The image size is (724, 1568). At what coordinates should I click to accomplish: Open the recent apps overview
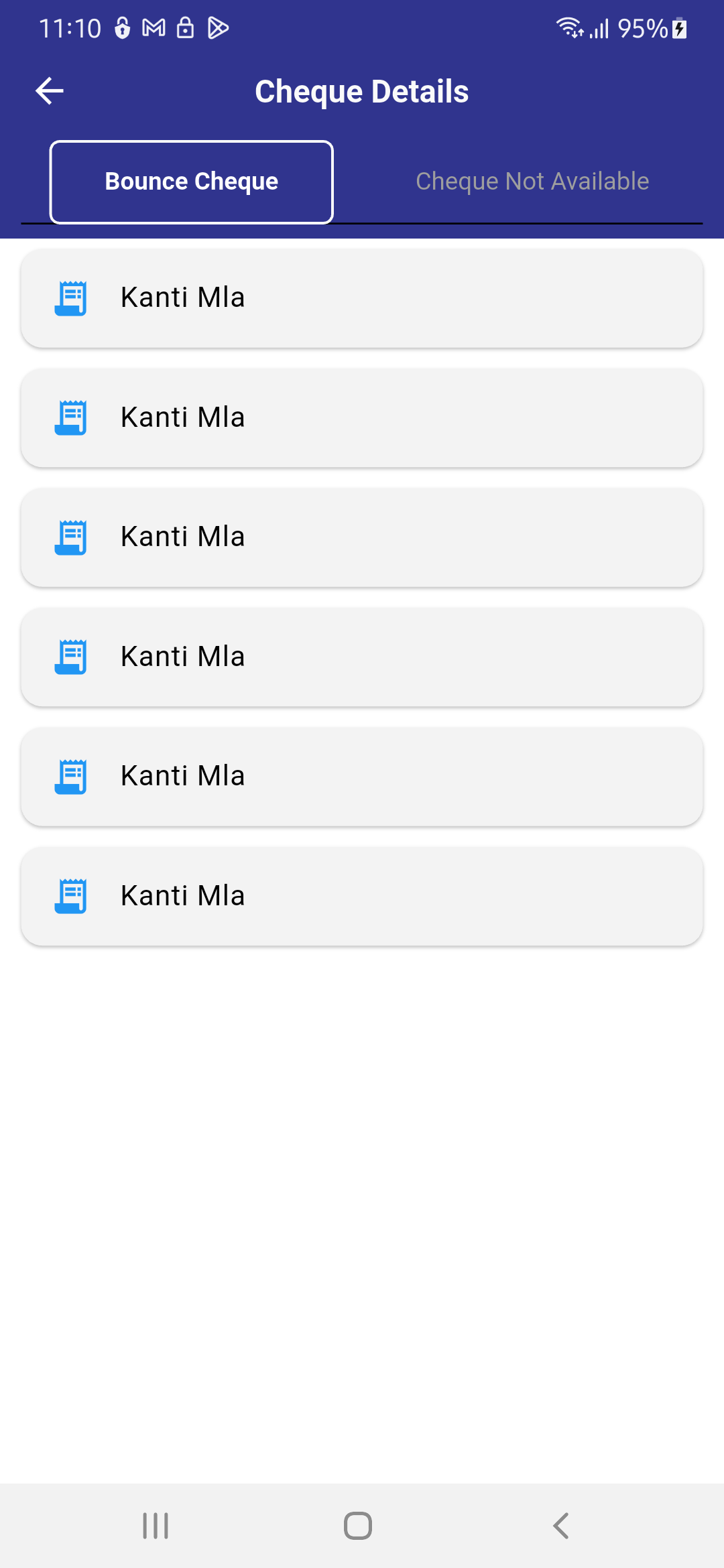(156, 1526)
